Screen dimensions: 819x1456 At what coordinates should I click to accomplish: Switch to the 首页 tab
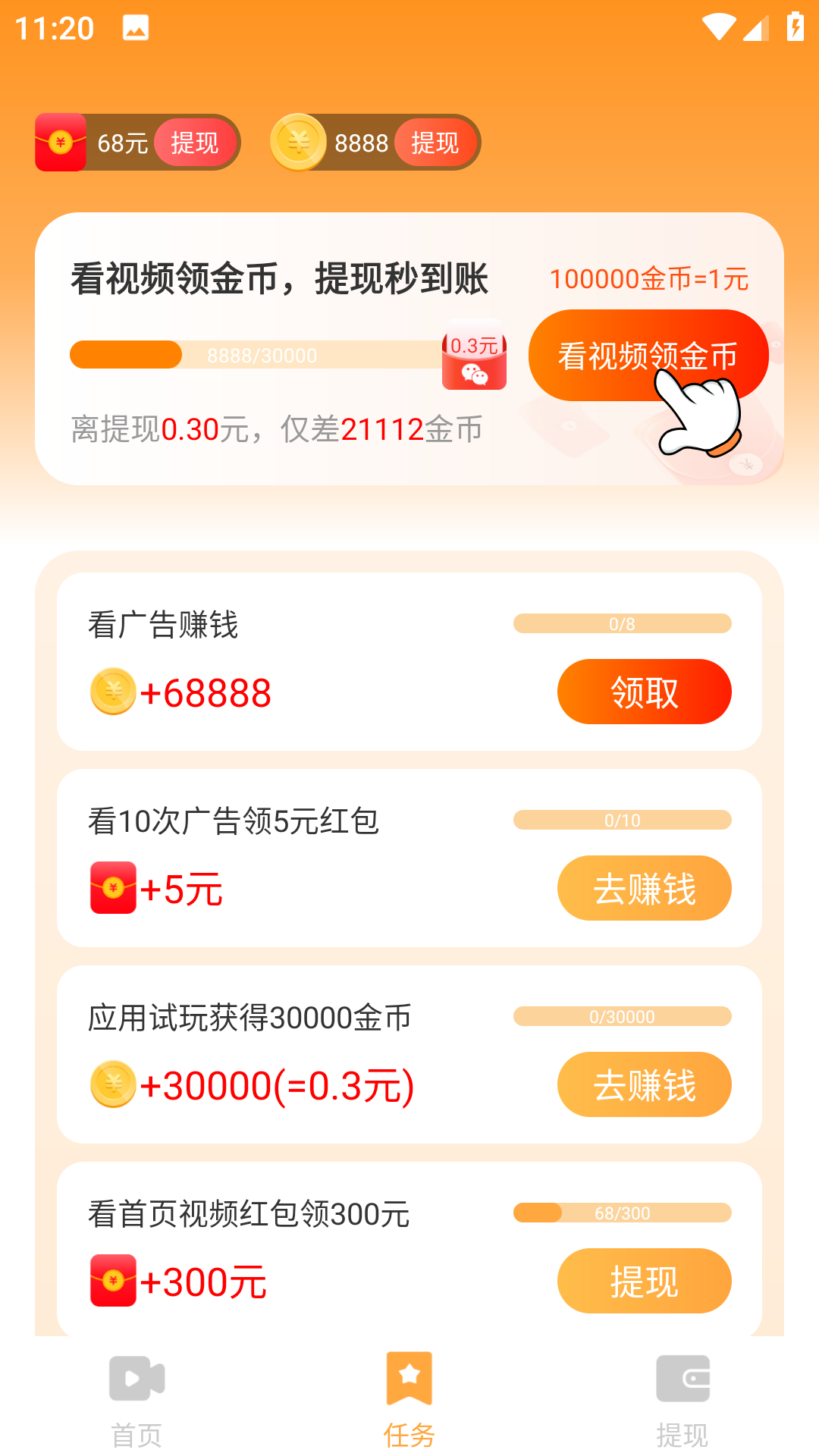coord(136,1400)
